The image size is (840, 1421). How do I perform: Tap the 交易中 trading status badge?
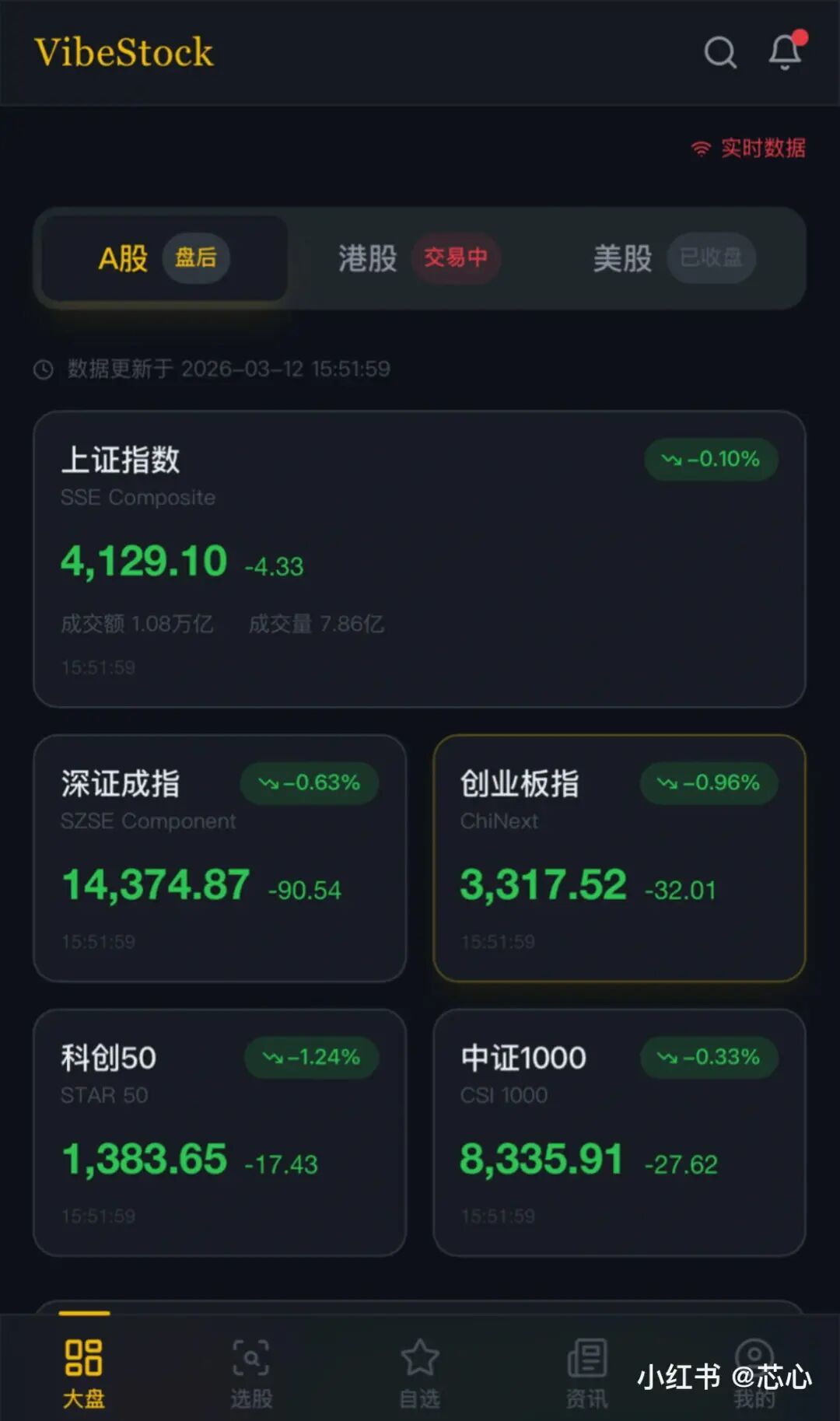pyautogui.click(x=457, y=259)
